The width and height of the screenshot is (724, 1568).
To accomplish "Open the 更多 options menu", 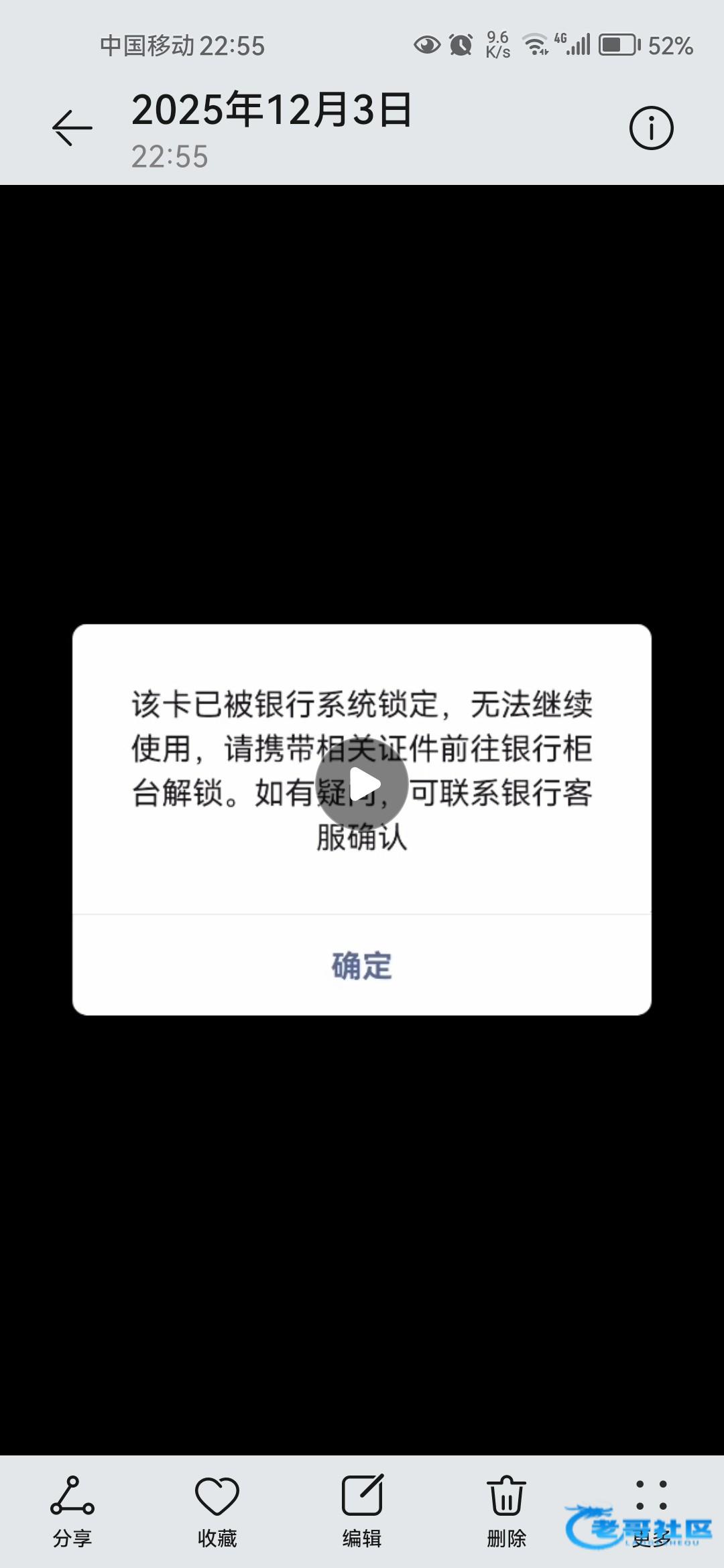I will pyautogui.click(x=651, y=1510).
